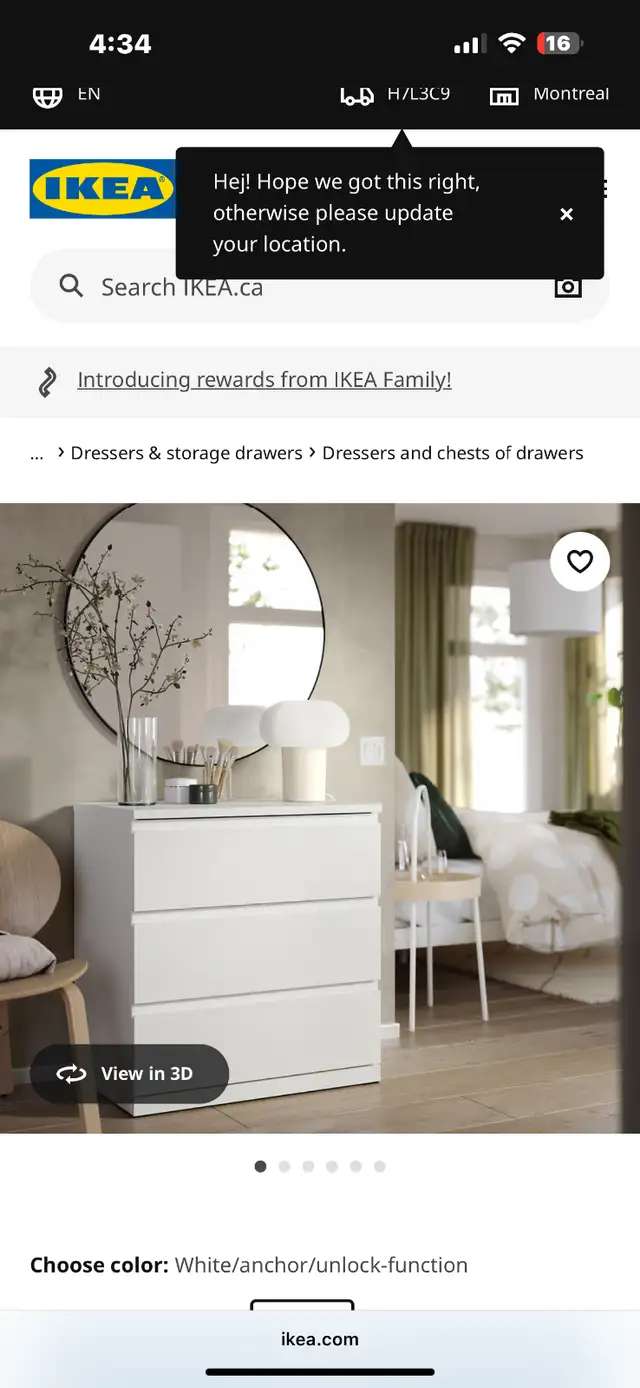Expand the collapsed breadcrumb ellipsis
The height and width of the screenshot is (1388, 640).
(x=37, y=453)
